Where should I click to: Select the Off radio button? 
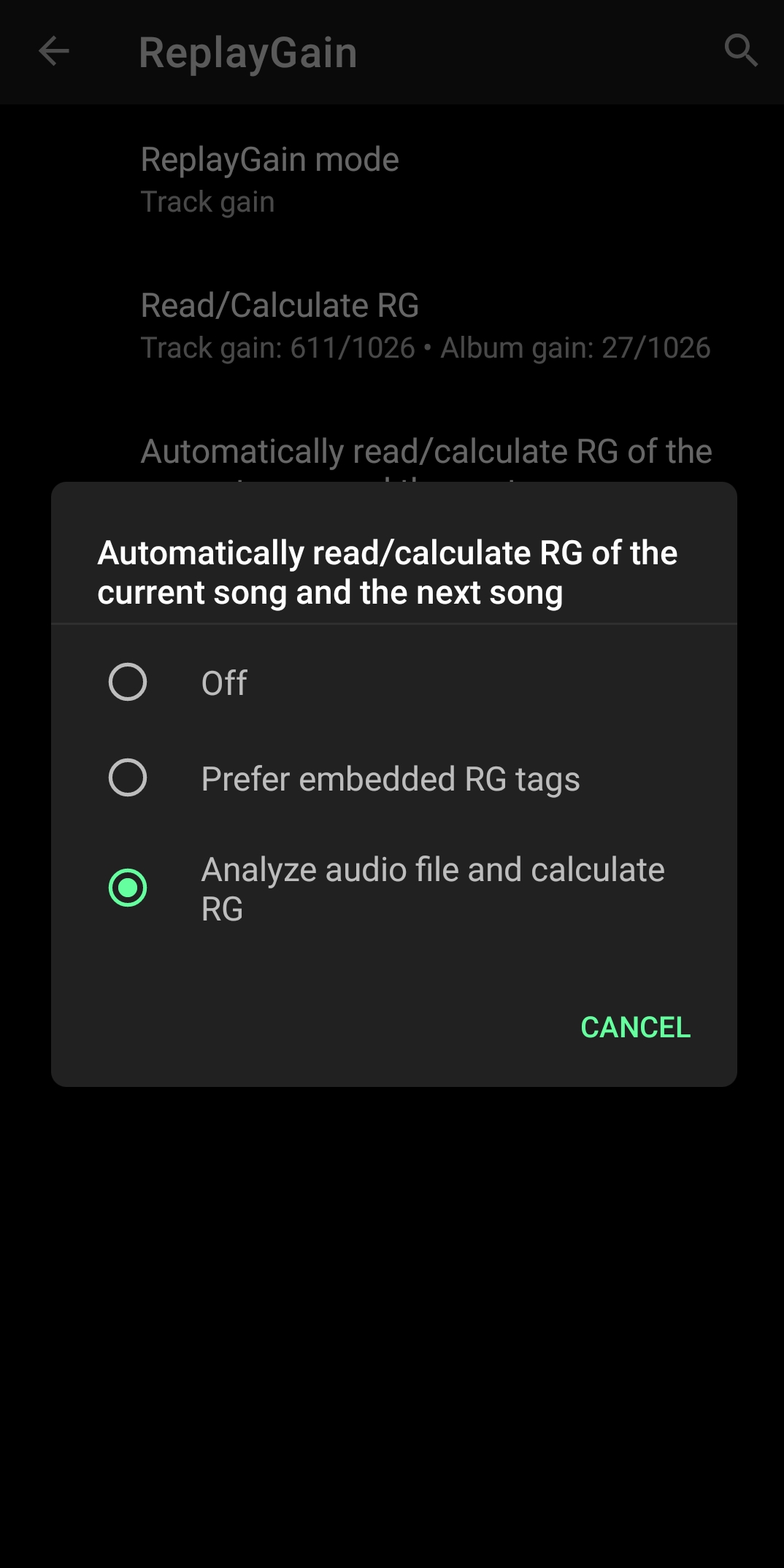[127, 683]
